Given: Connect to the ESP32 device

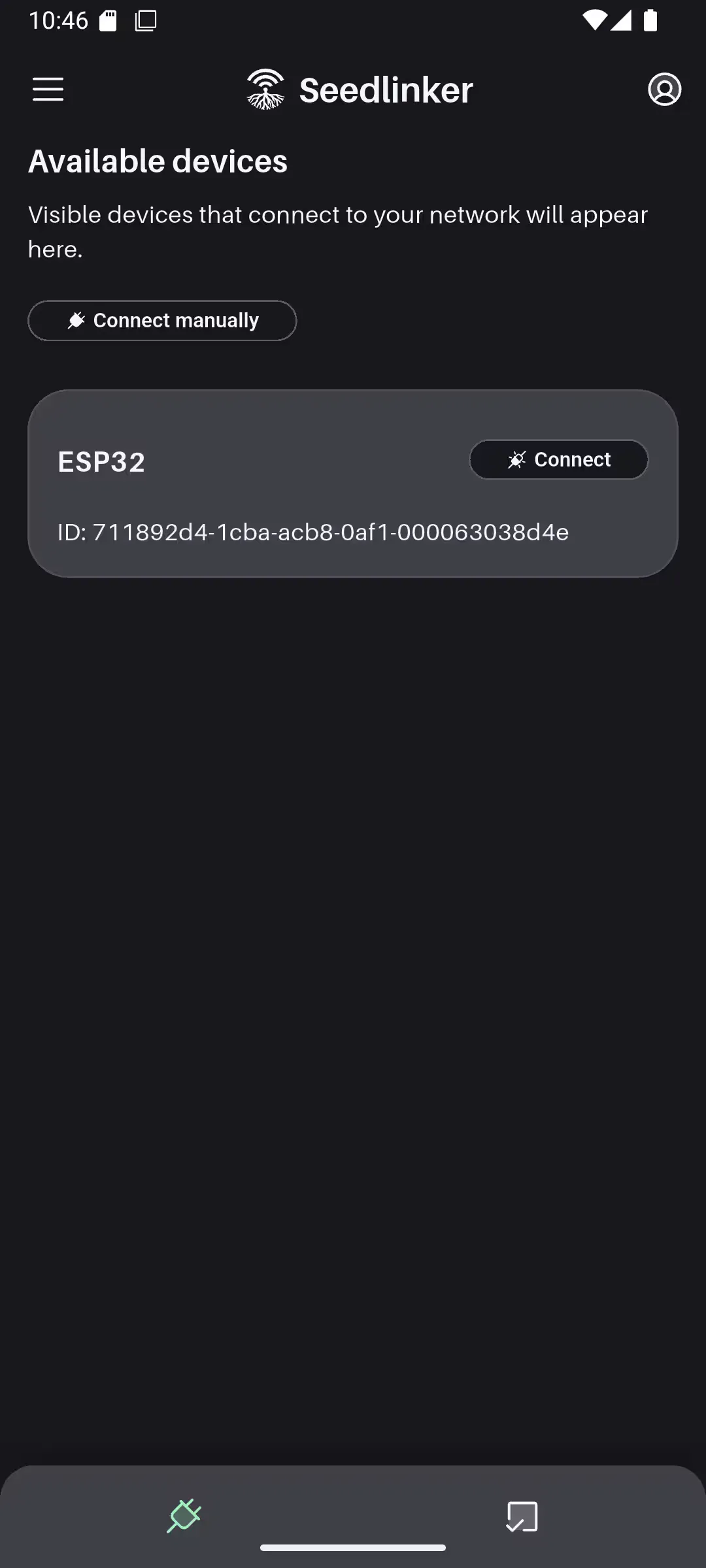Looking at the screenshot, I should pyautogui.click(x=558, y=459).
